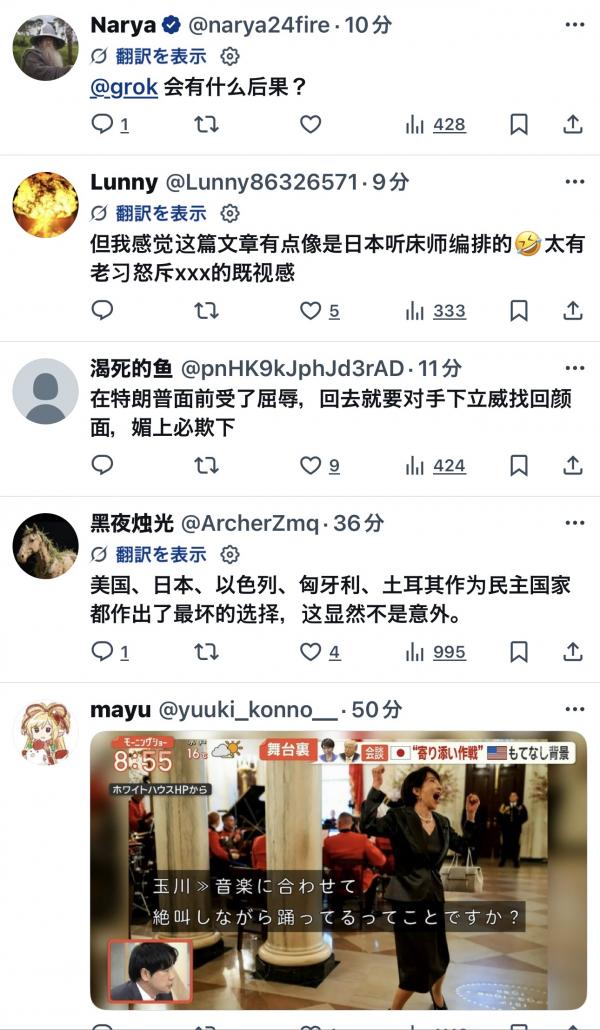Share the tweet by 渴死的鱼

[x=573, y=465]
